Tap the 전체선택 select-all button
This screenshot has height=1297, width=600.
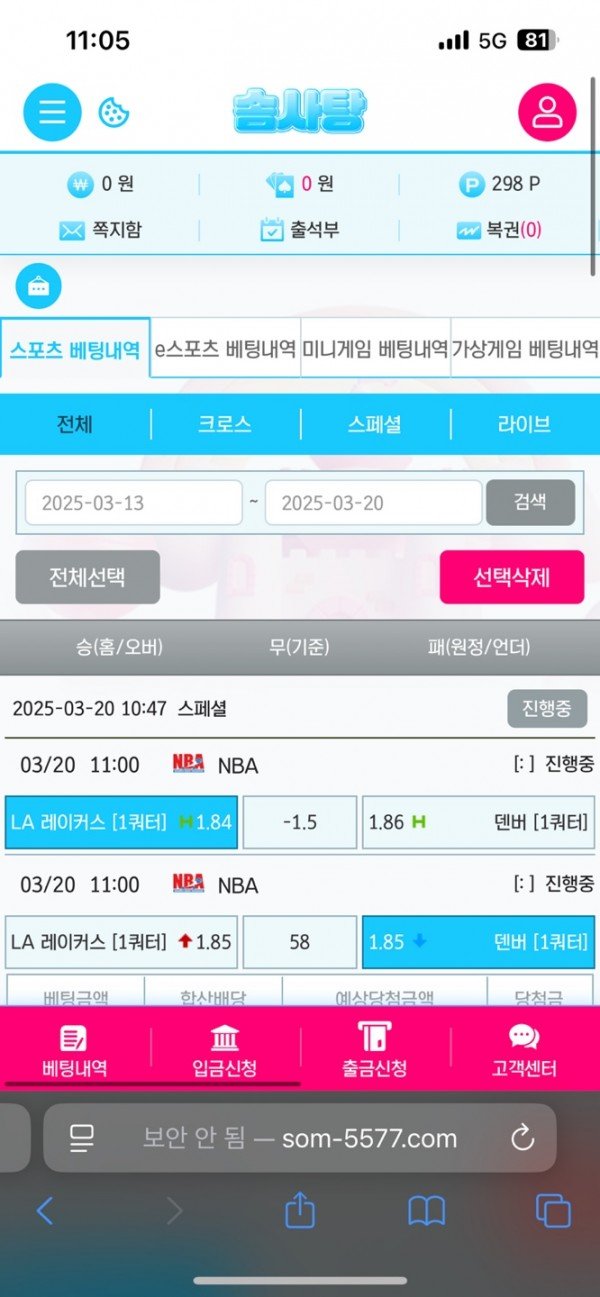click(x=88, y=577)
